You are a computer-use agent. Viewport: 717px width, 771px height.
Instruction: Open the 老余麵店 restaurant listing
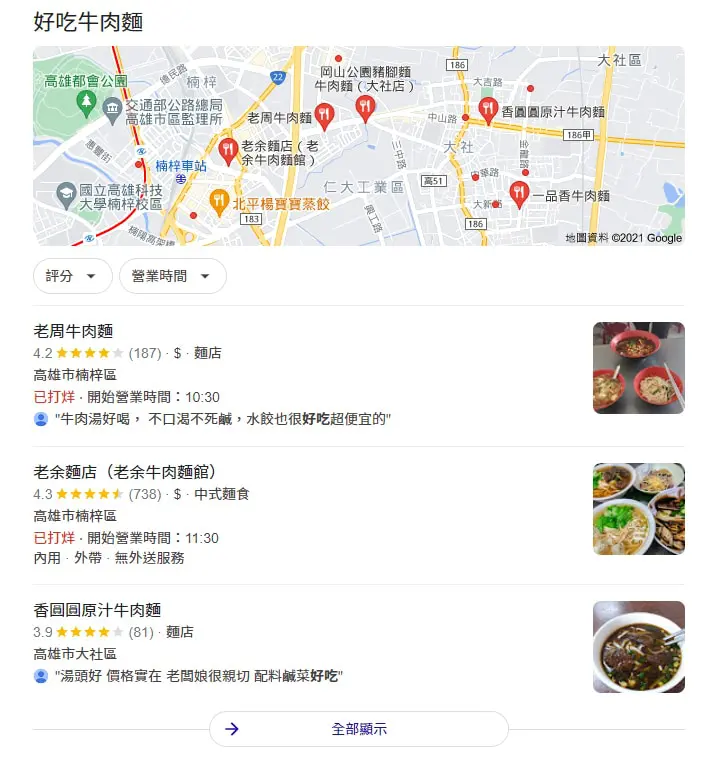tap(125, 471)
